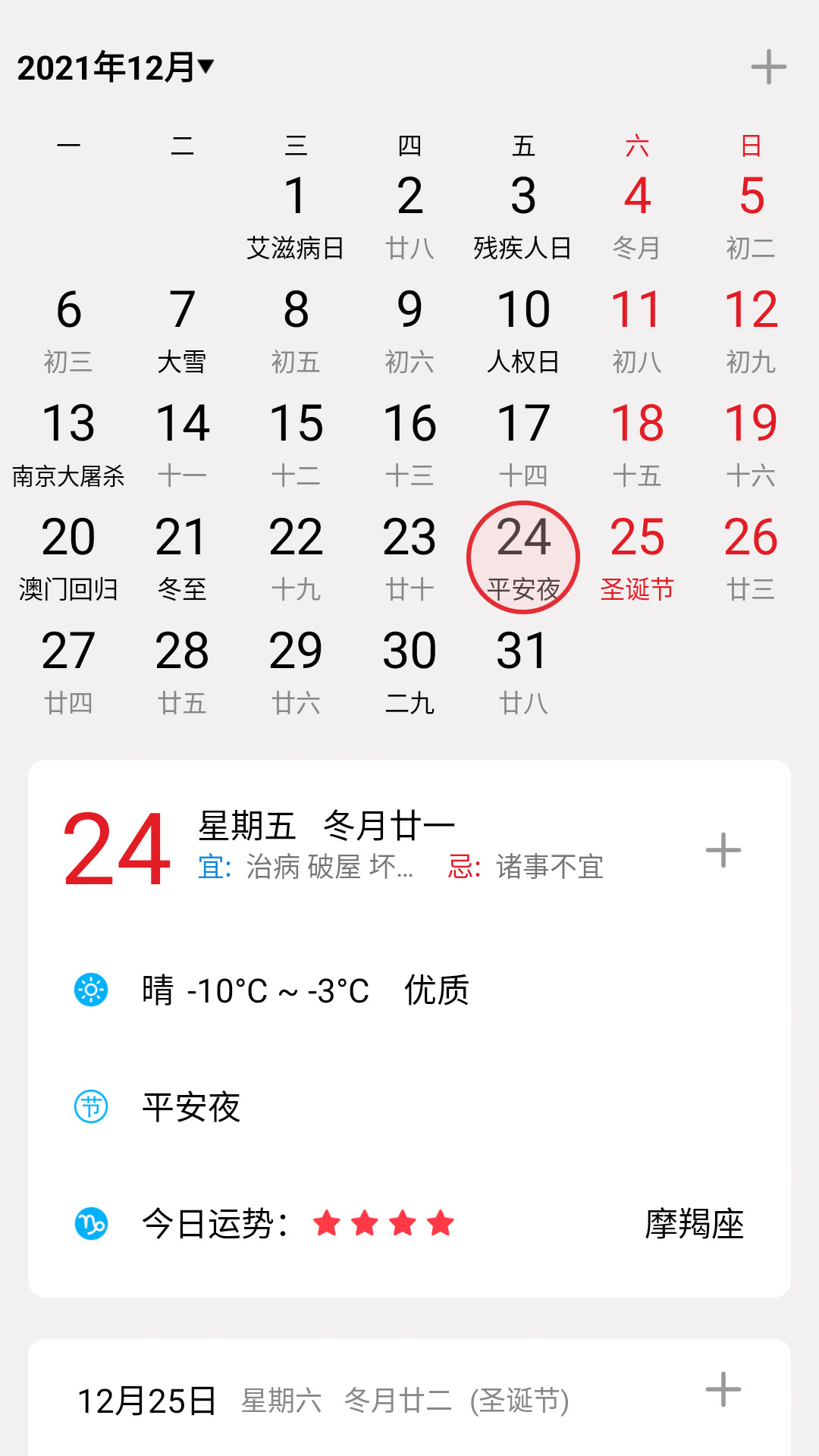Tap December 31 in the calendar
This screenshot has height=1456, width=819.
point(523,671)
